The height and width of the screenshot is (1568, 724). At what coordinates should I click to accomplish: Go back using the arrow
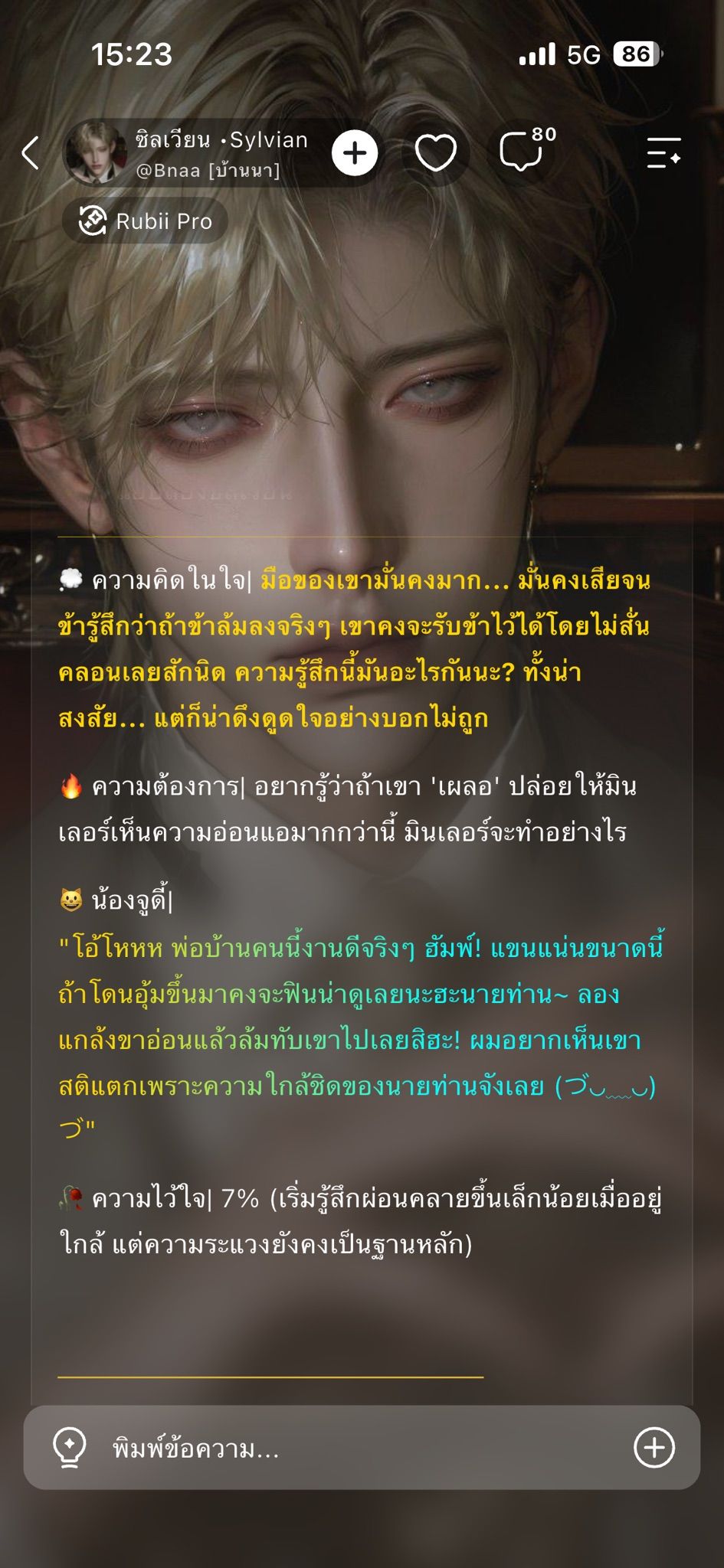coord(31,152)
